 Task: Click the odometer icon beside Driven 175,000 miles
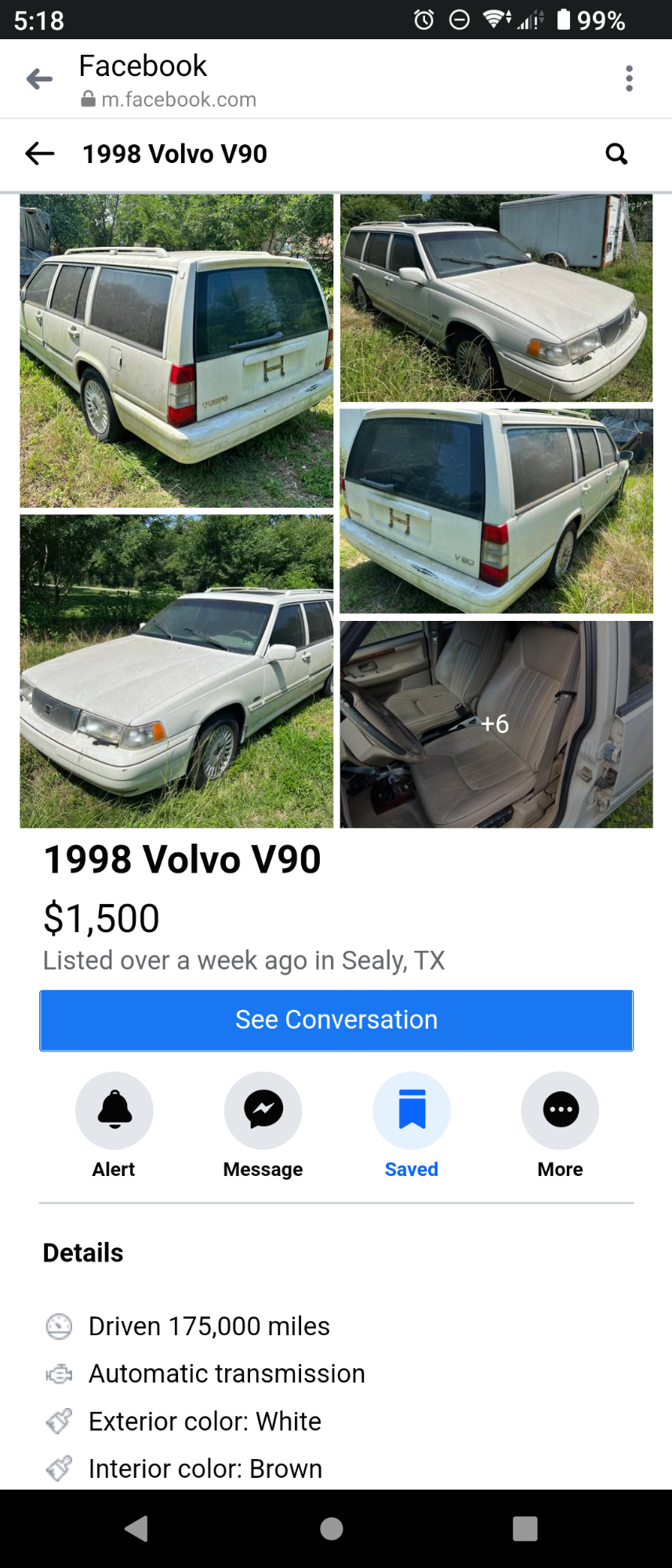tap(59, 1326)
